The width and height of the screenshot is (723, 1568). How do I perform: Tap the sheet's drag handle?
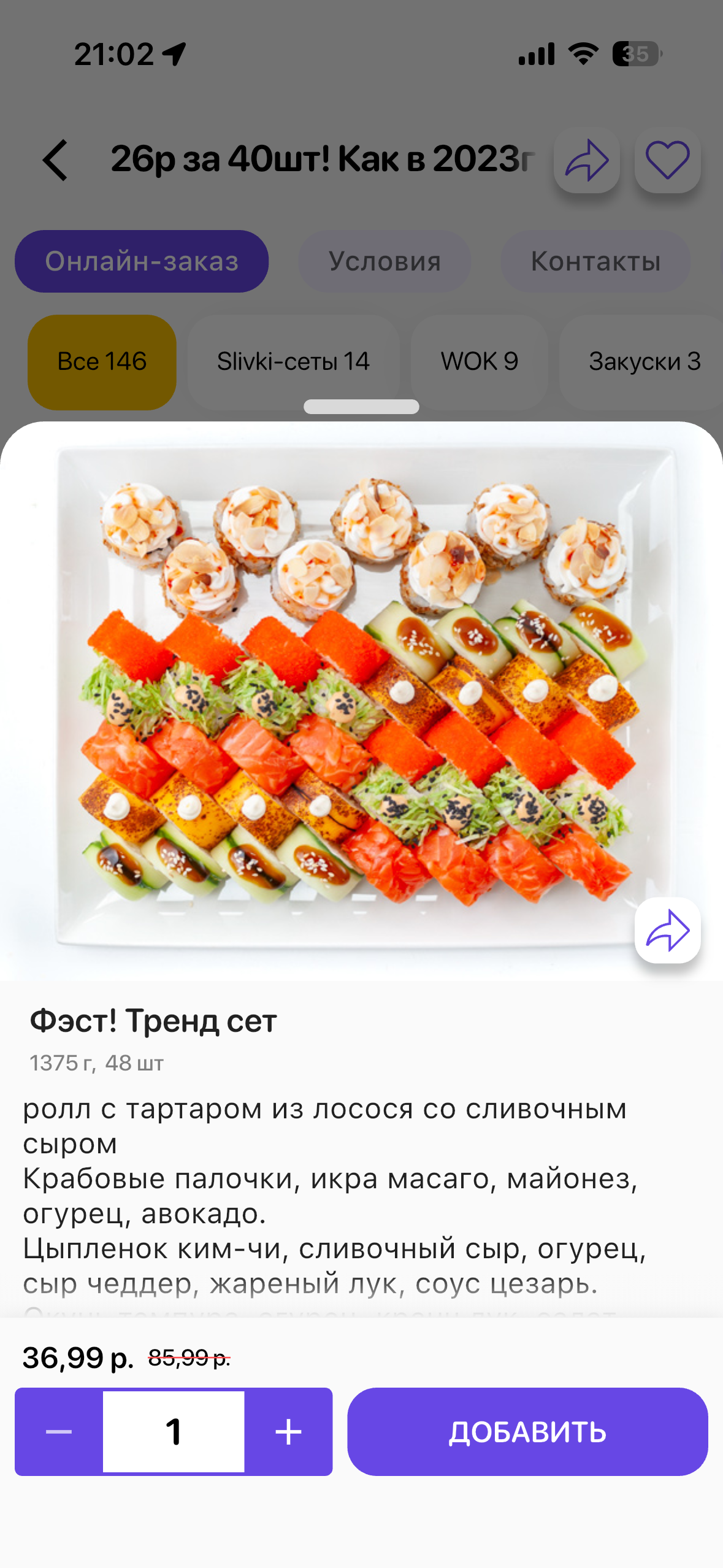point(361,407)
